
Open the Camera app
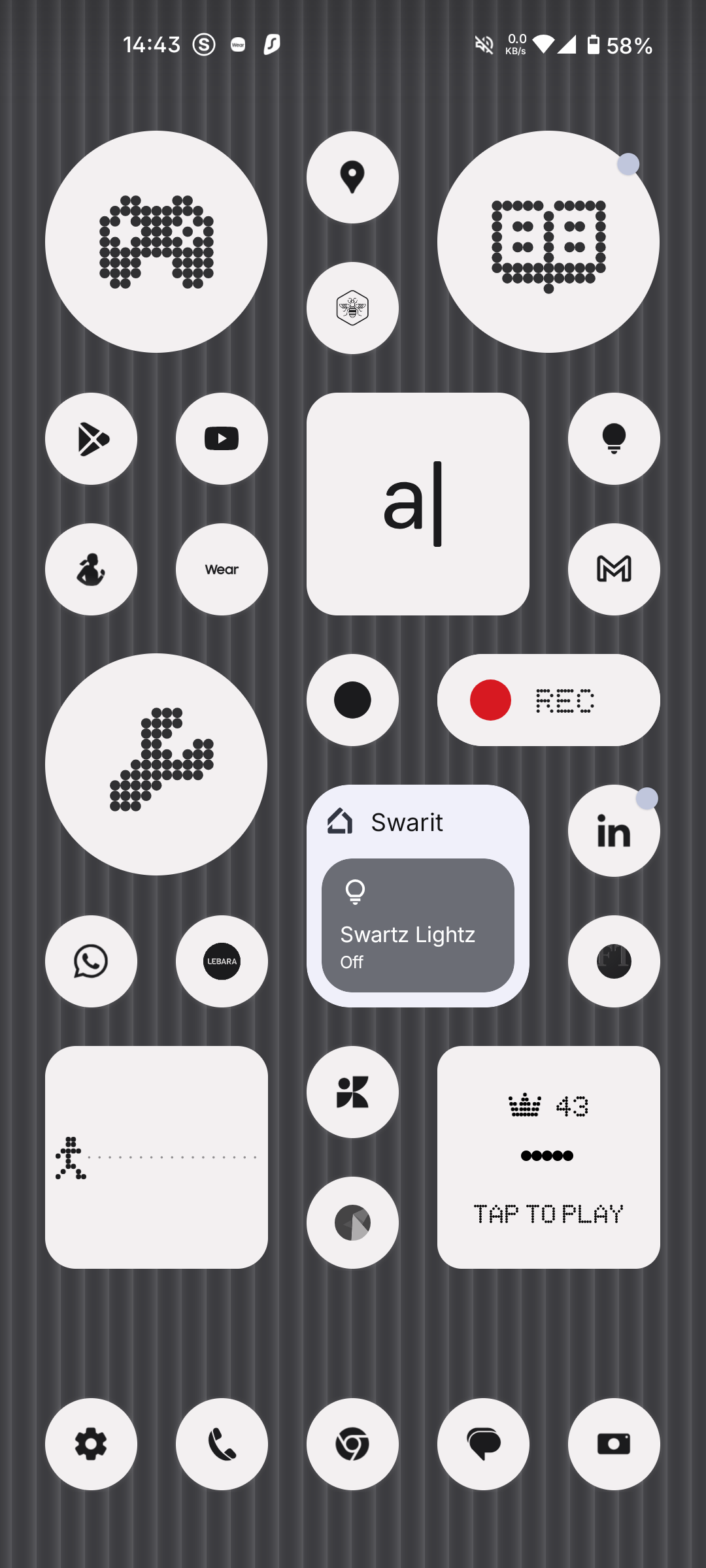coord(614,1444)
